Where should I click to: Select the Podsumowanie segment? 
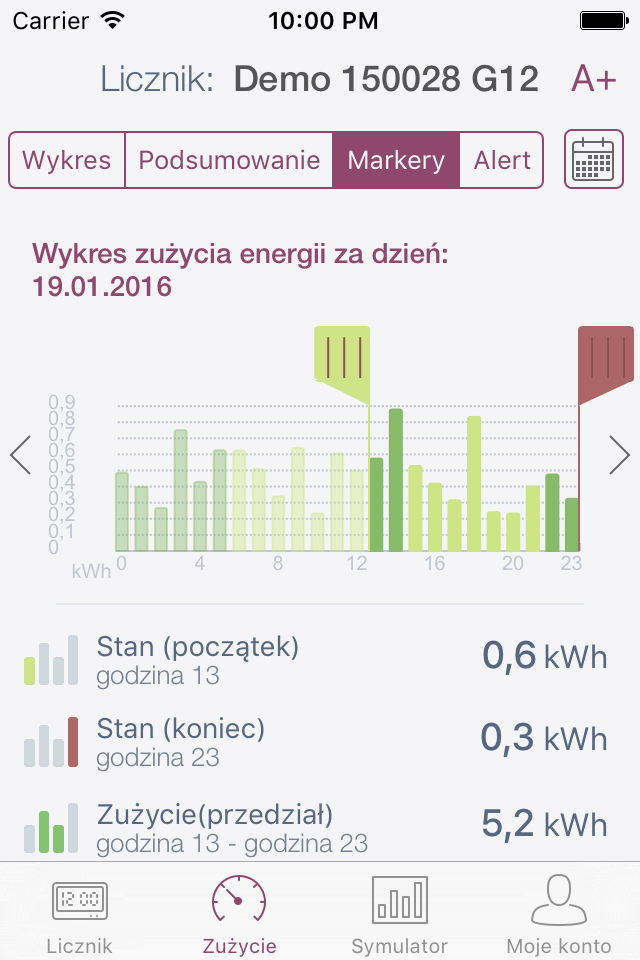click(229, 160)
